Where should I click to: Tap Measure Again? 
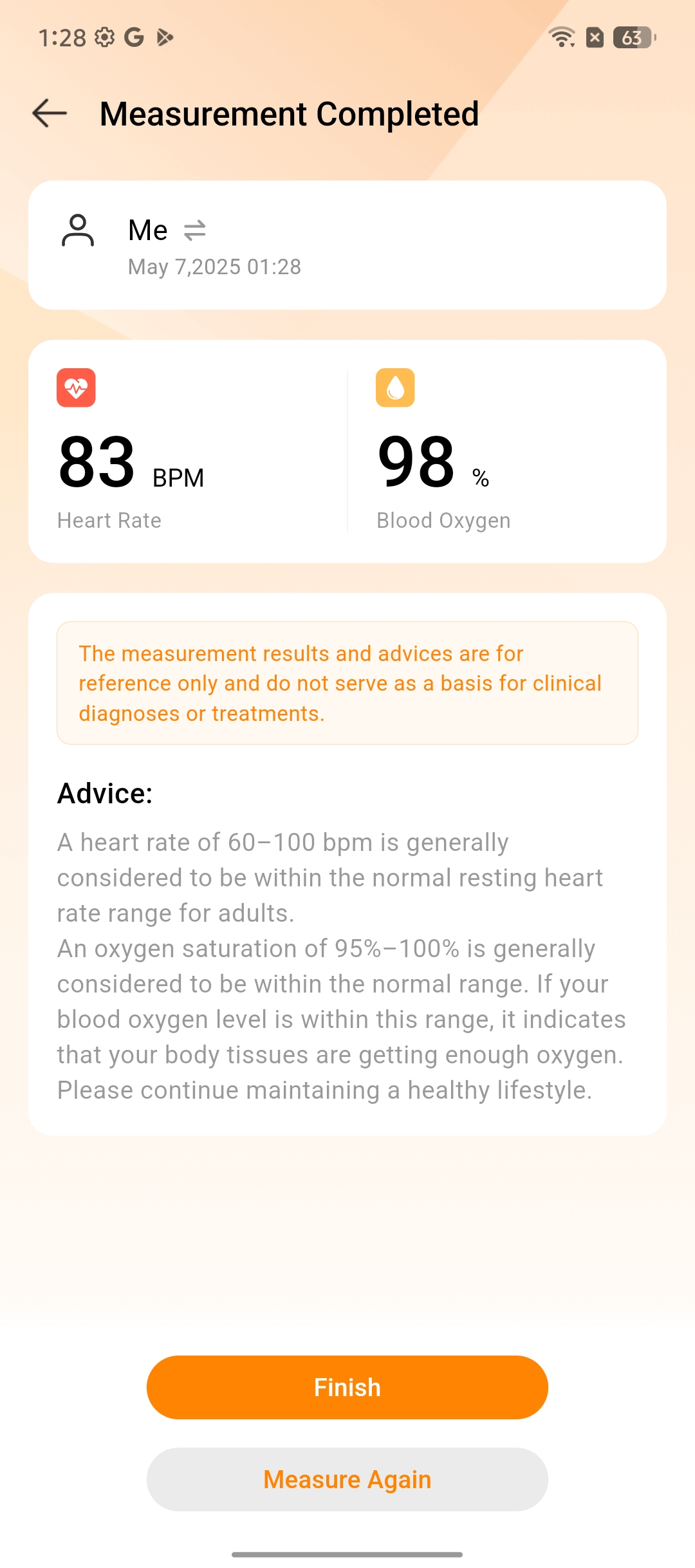pyautogui.click(x=347, y=1479)
